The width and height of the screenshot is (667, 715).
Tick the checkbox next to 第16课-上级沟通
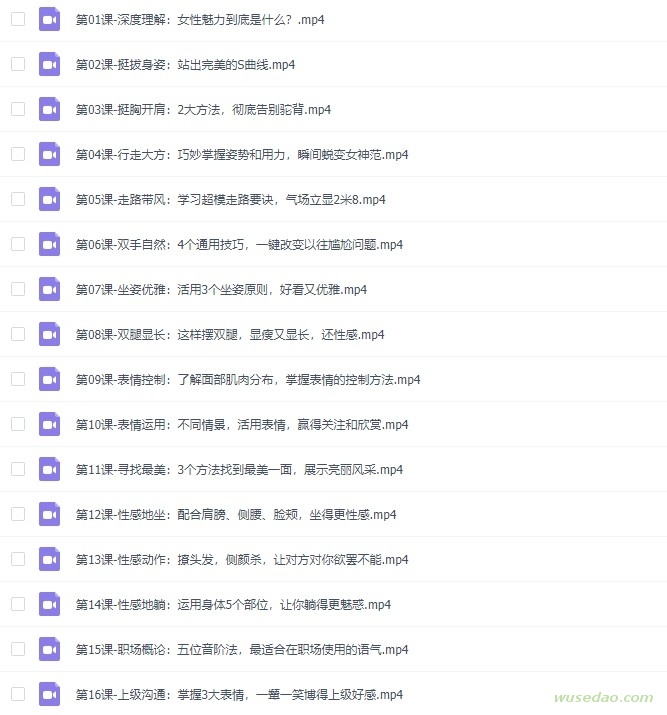[x=18, y=694]
